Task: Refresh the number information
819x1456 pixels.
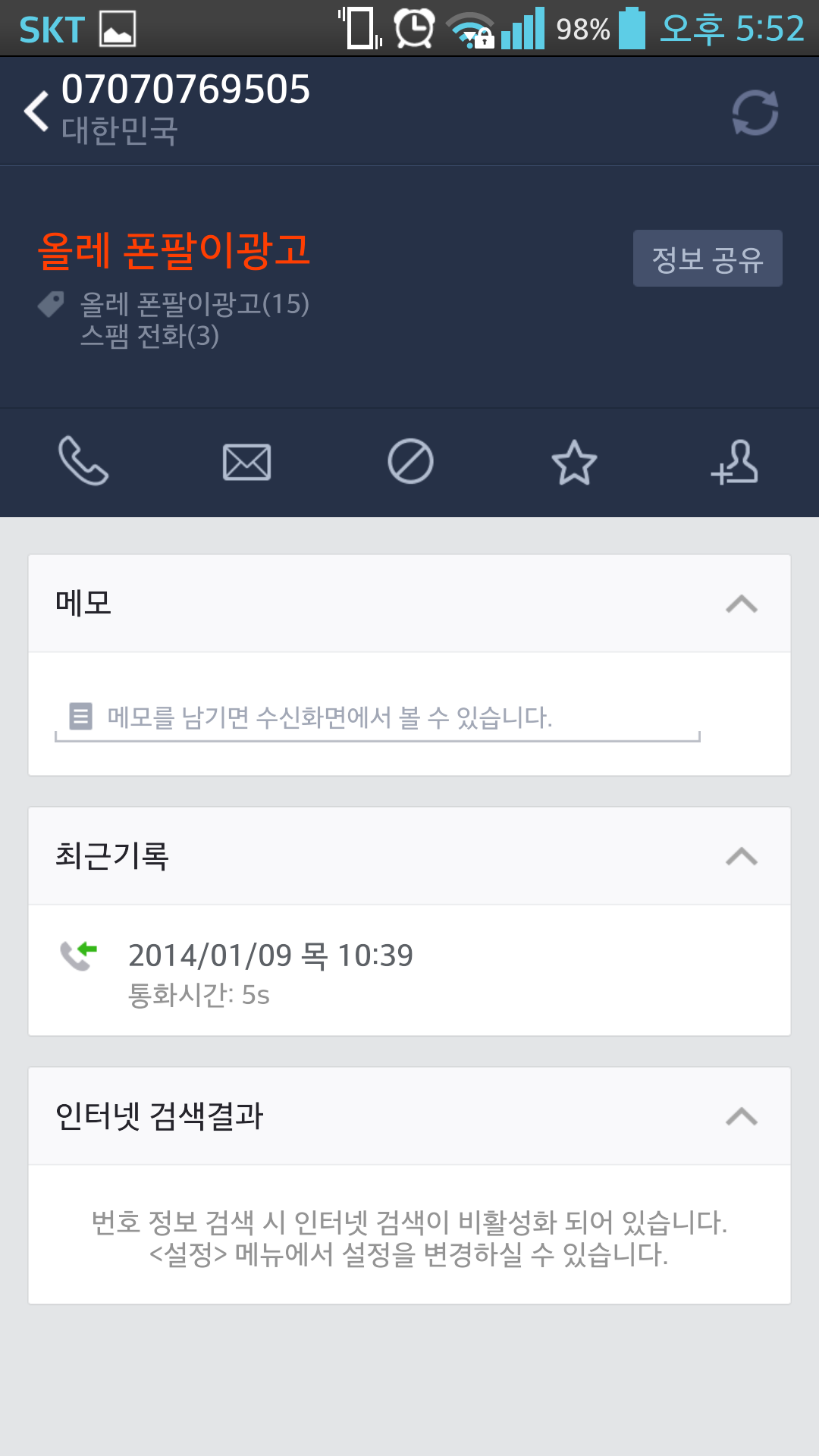Action: point(755,113)
